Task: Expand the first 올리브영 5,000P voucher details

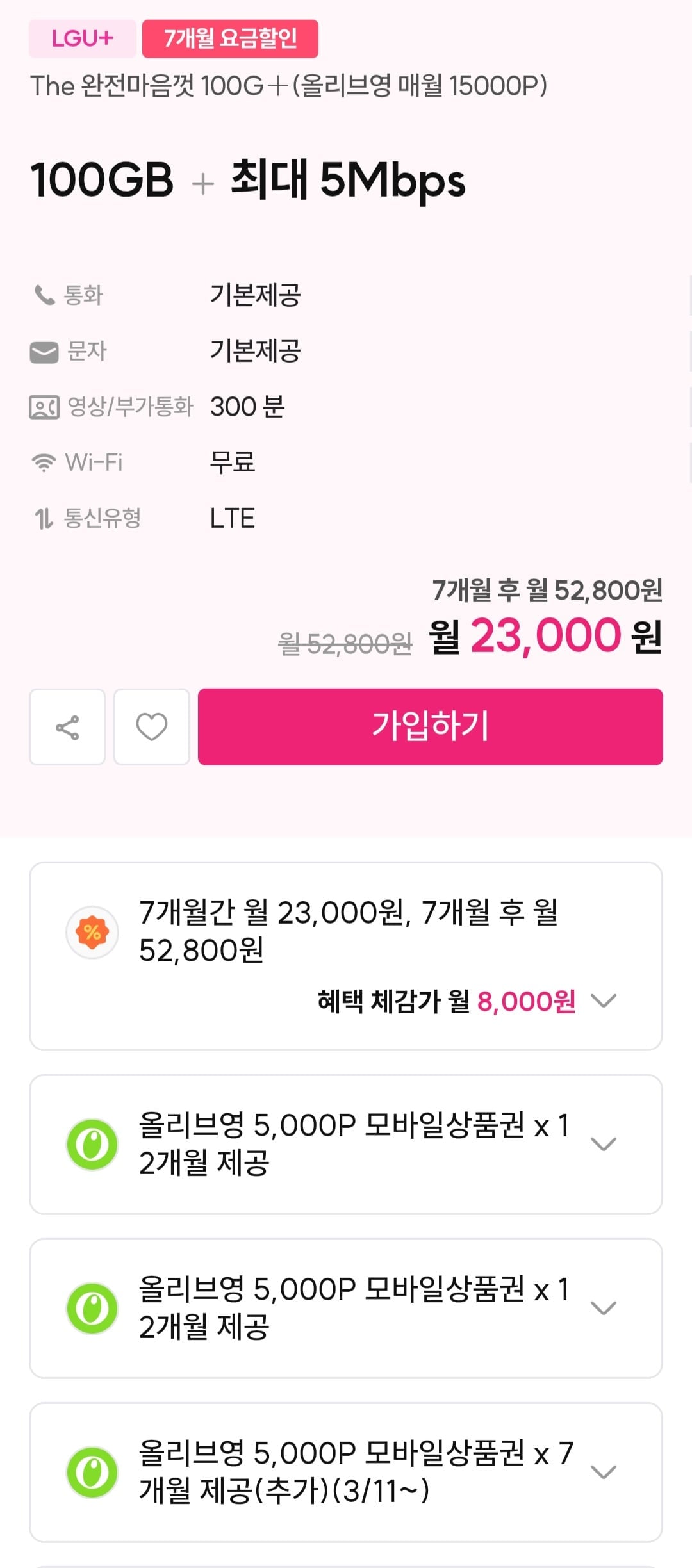Action: (605, 1145)
